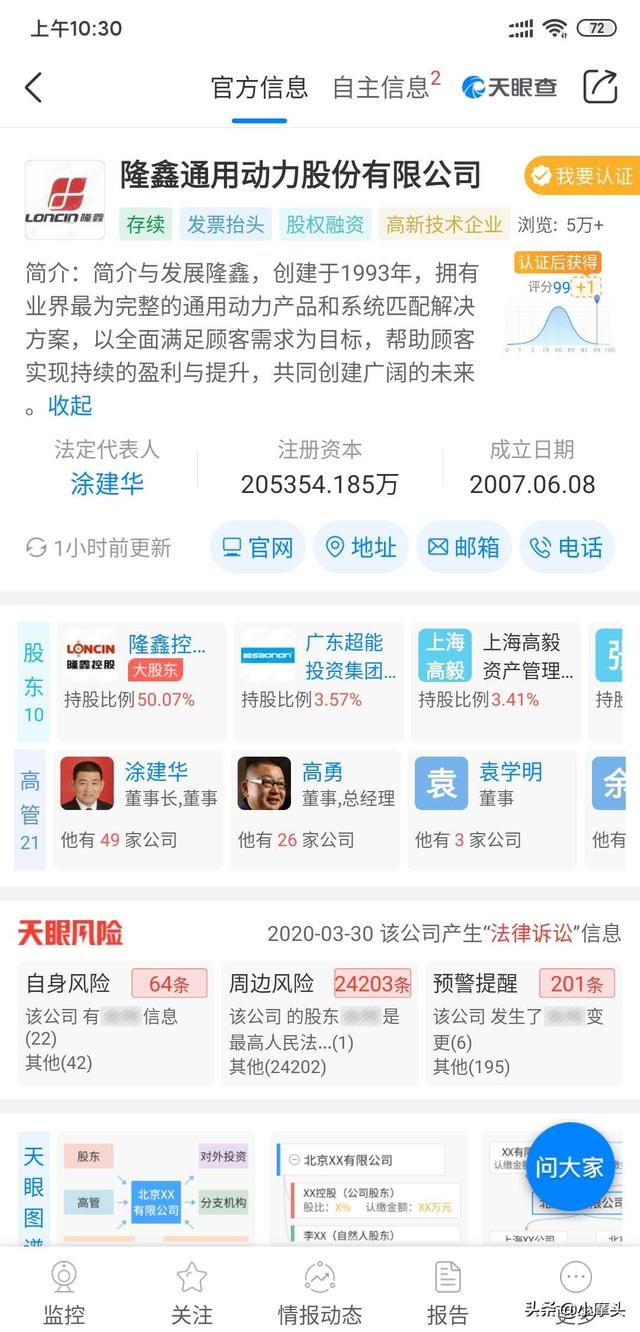Screen dimensions: 640x1332
Task: Tap the 问大家 floating button
Action: coord(569,1167)
